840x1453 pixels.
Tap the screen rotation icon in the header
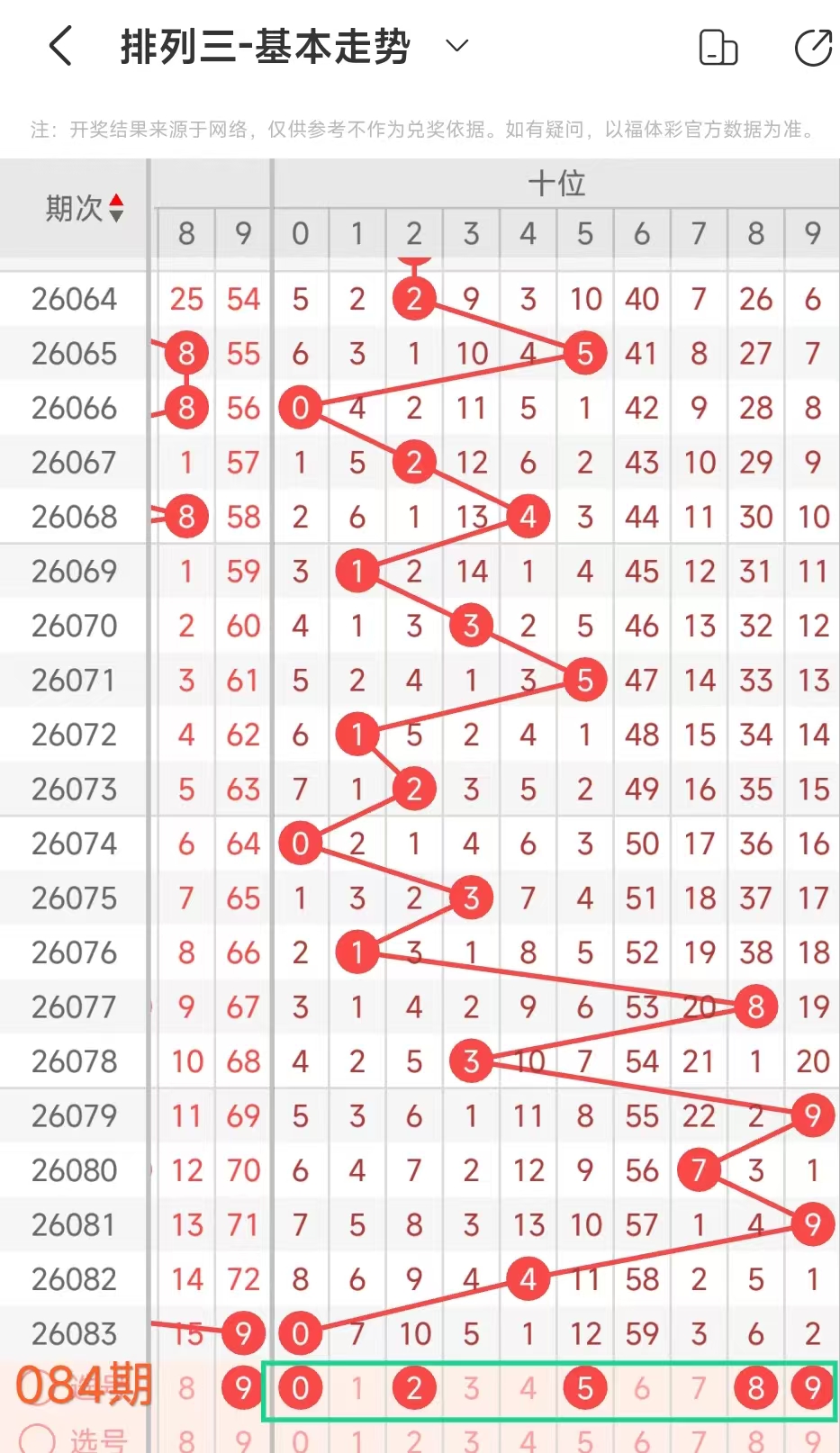[718, 48]
